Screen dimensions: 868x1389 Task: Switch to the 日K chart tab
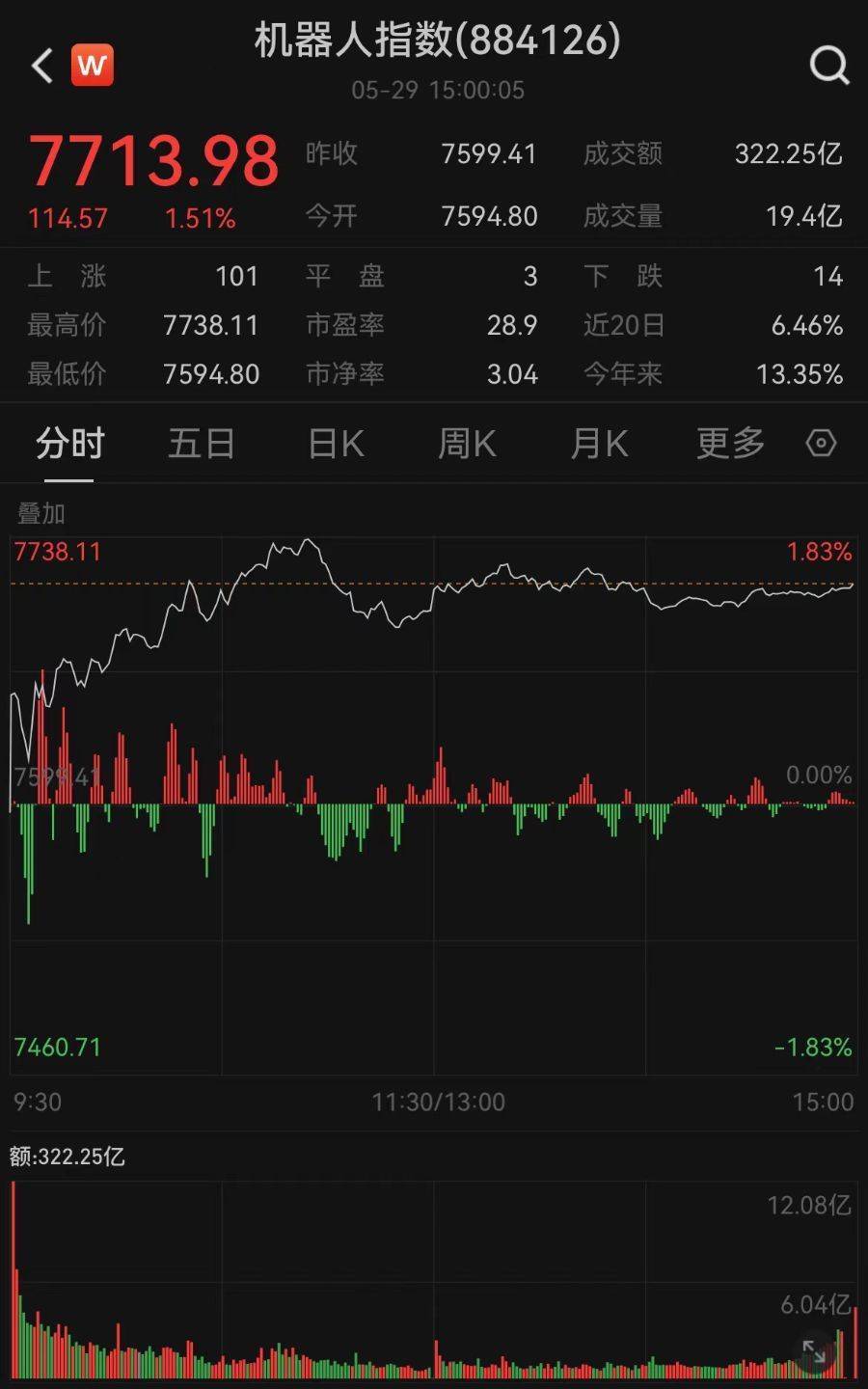click(336, 444)
